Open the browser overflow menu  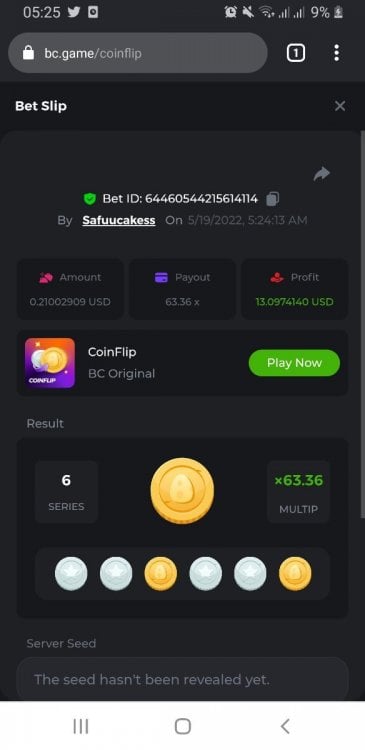337,53
